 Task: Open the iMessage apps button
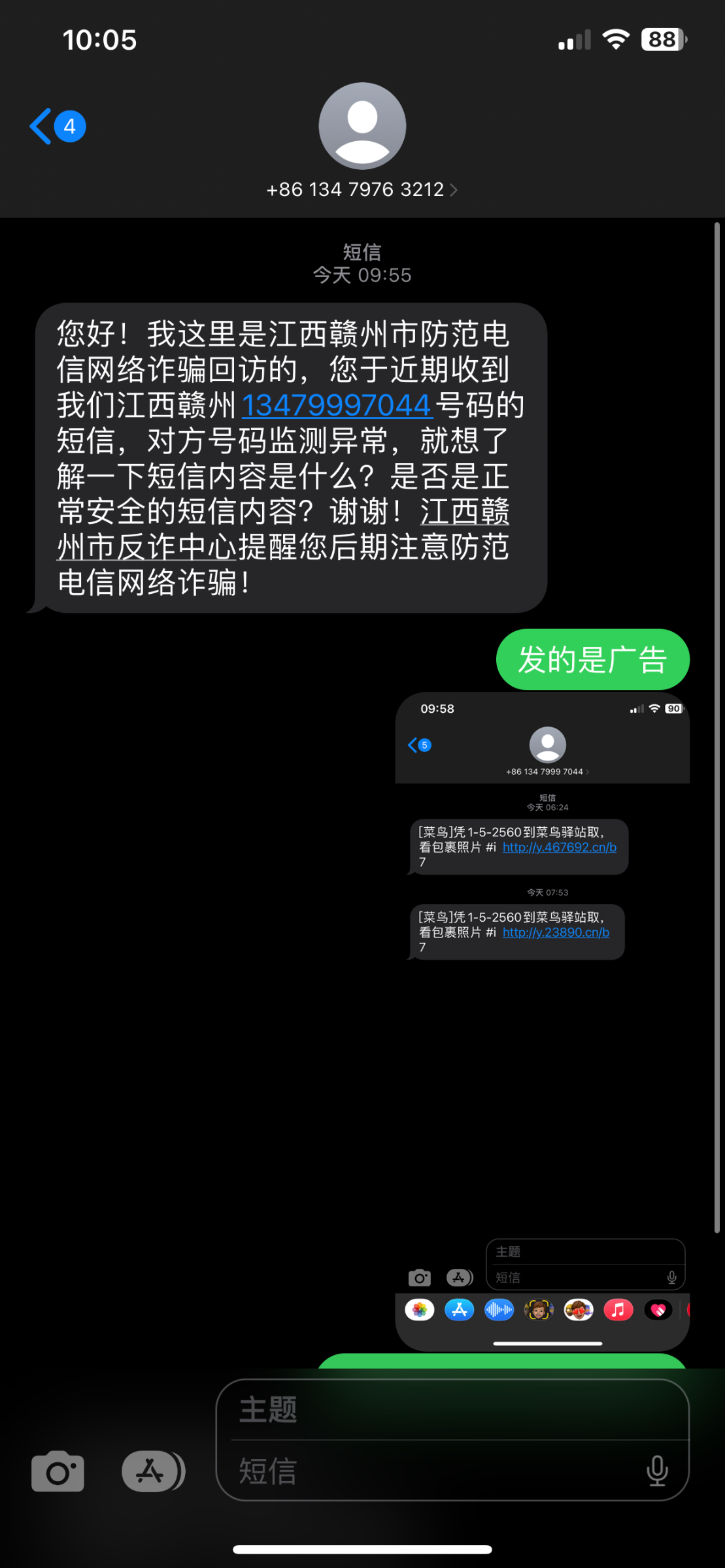[x=153, y=1471]
